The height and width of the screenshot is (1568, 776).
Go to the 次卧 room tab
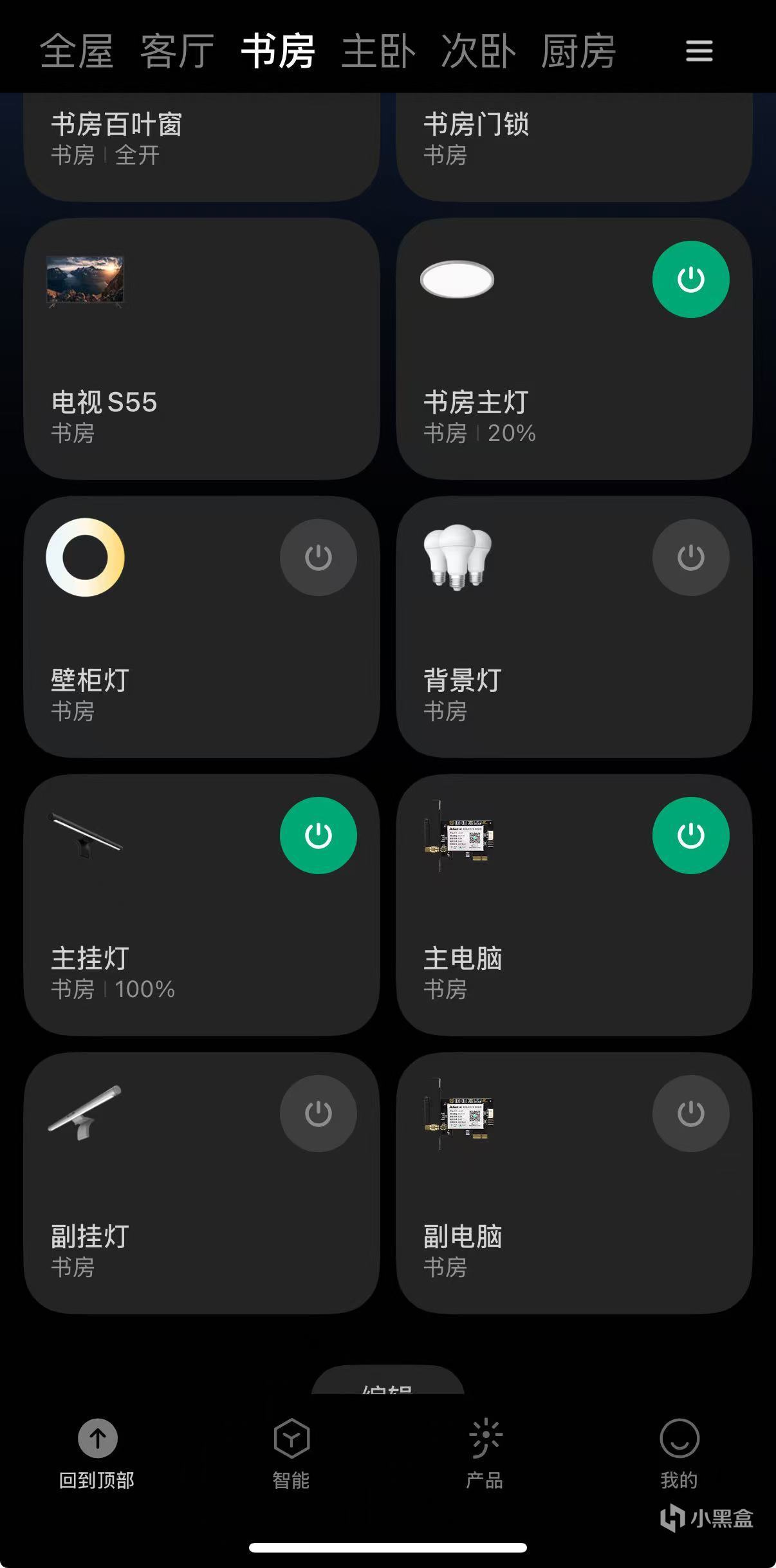478,51
